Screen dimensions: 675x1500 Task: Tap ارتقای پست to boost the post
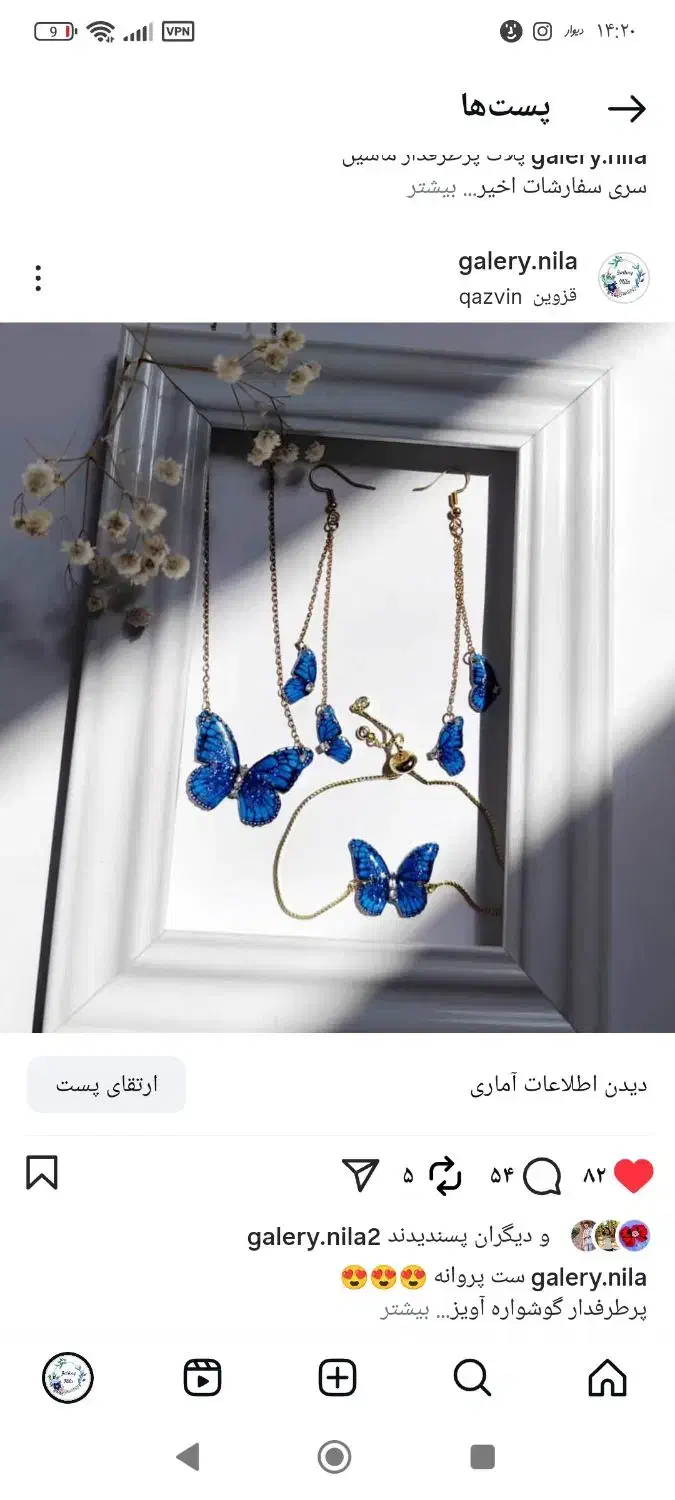pyautogui.click(x=106, y=1085)
